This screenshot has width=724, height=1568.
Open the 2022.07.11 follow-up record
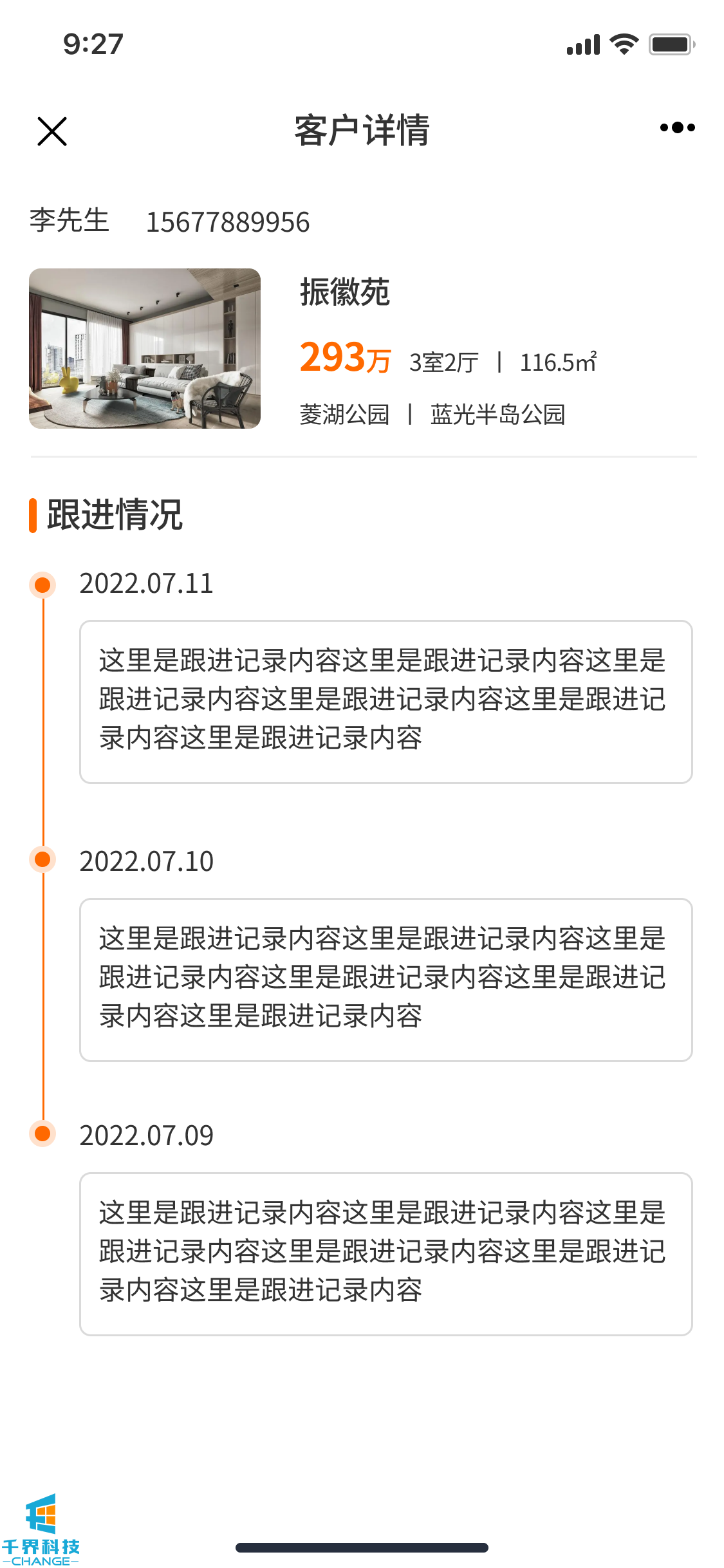pyautogui.click(x=385, y=701)
